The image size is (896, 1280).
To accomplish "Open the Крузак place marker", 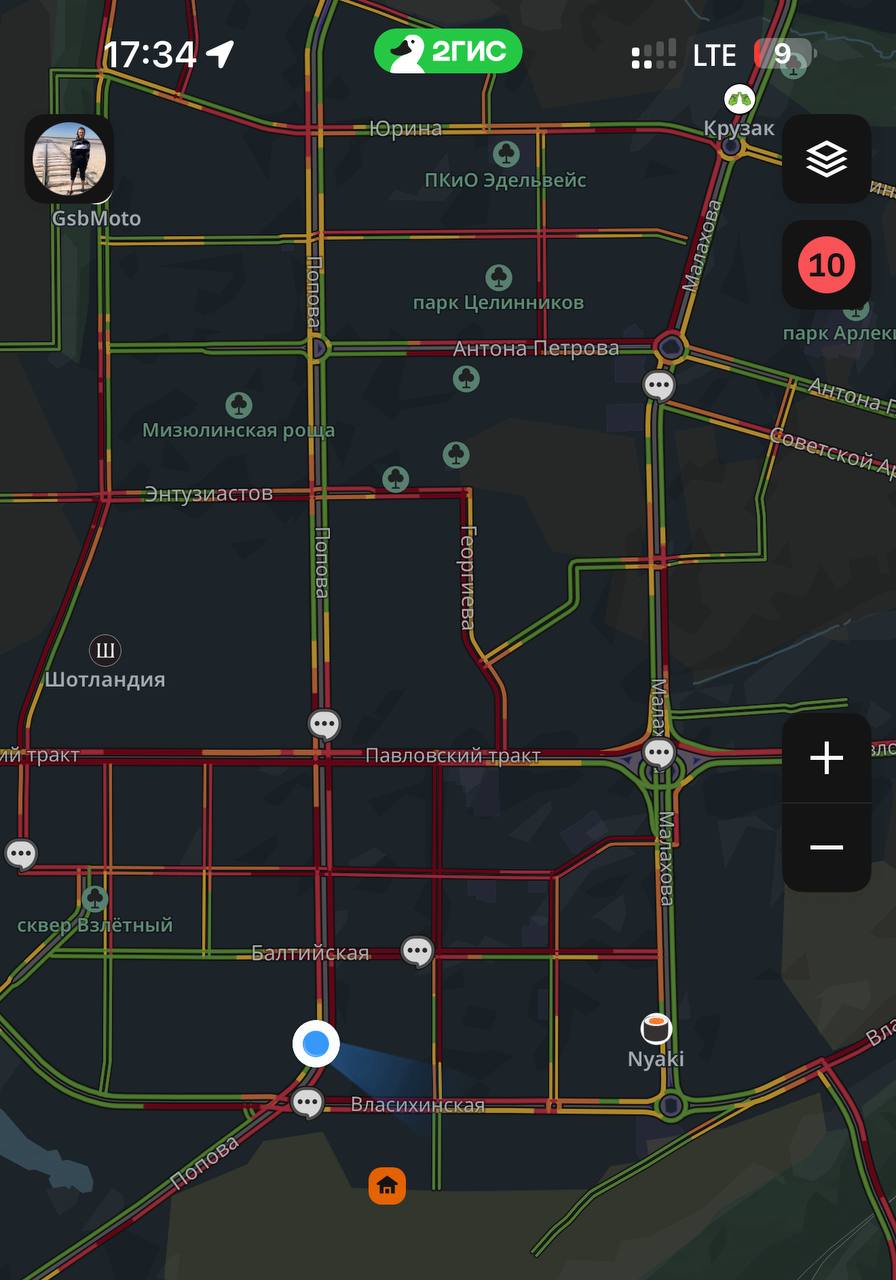I will coord(739,99).
